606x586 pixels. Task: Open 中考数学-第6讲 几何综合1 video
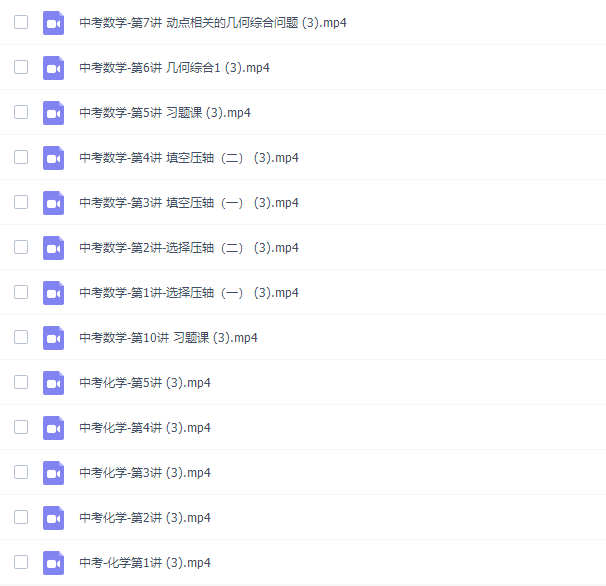click(173, 68)
